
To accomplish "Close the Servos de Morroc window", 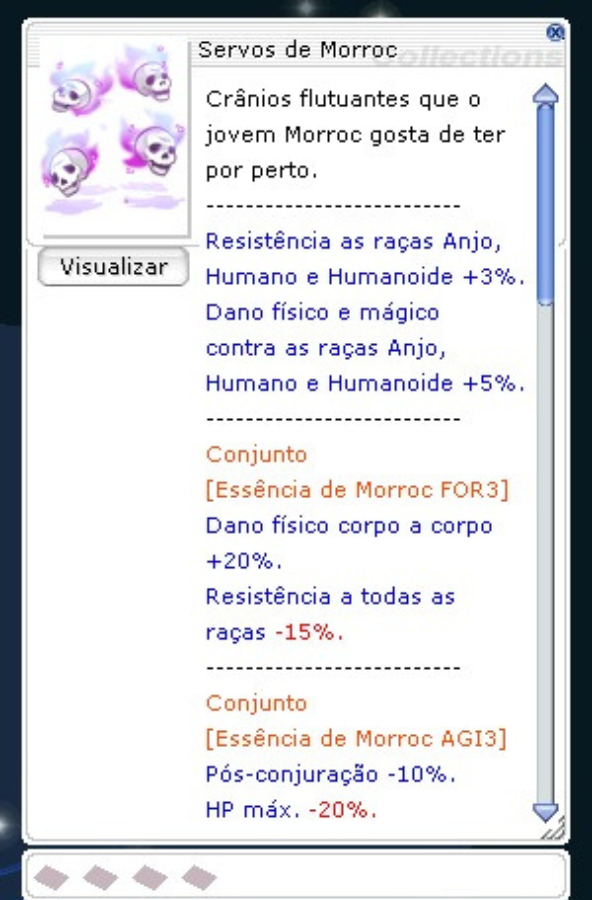I will point(555,33).
